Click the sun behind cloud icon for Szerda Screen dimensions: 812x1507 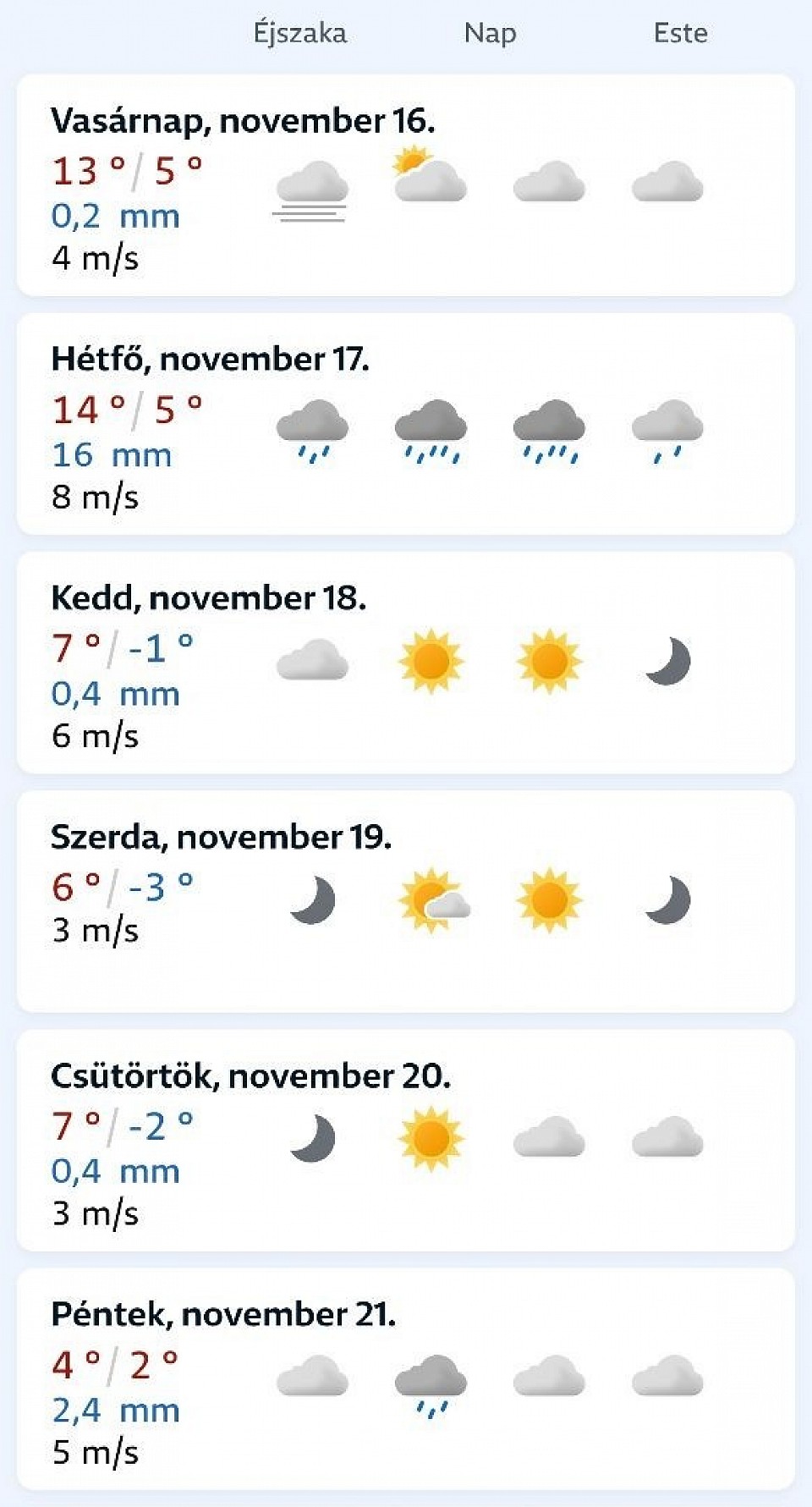click(436, 899)
